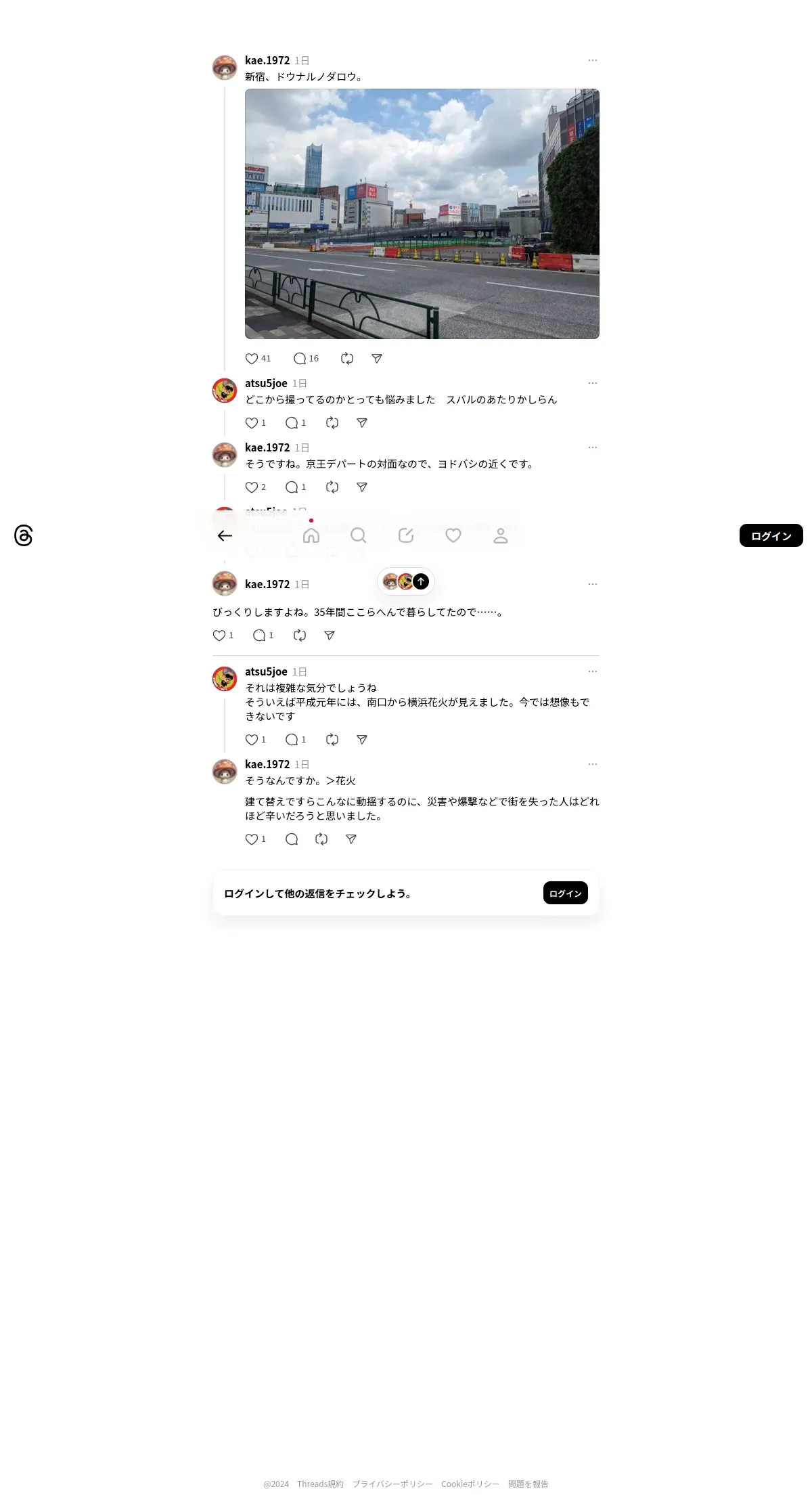Open the search tab icon
This screenshot has height=1506, width=812.
click(x=359, y=535)
